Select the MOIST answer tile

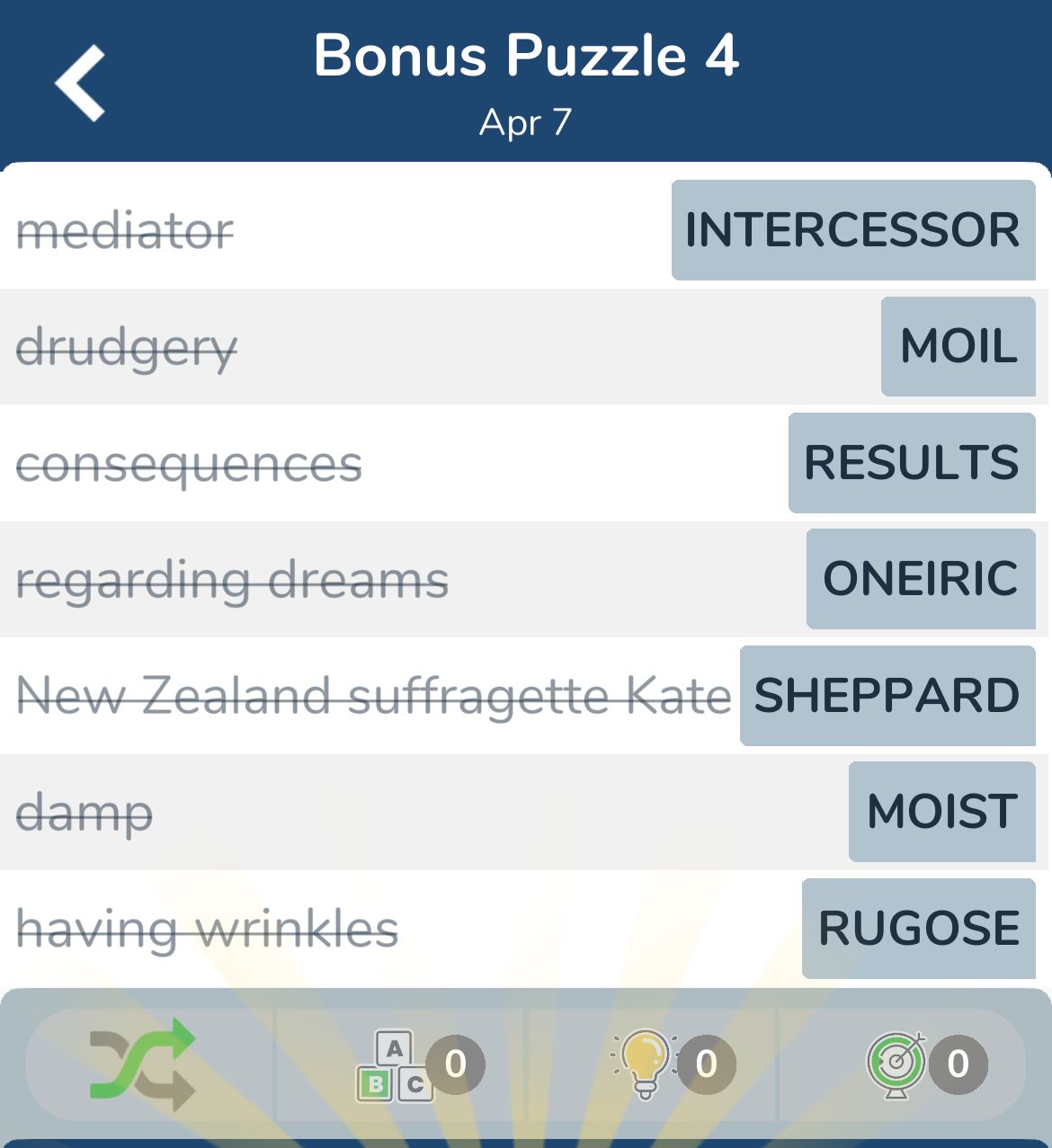click(942, 812)
